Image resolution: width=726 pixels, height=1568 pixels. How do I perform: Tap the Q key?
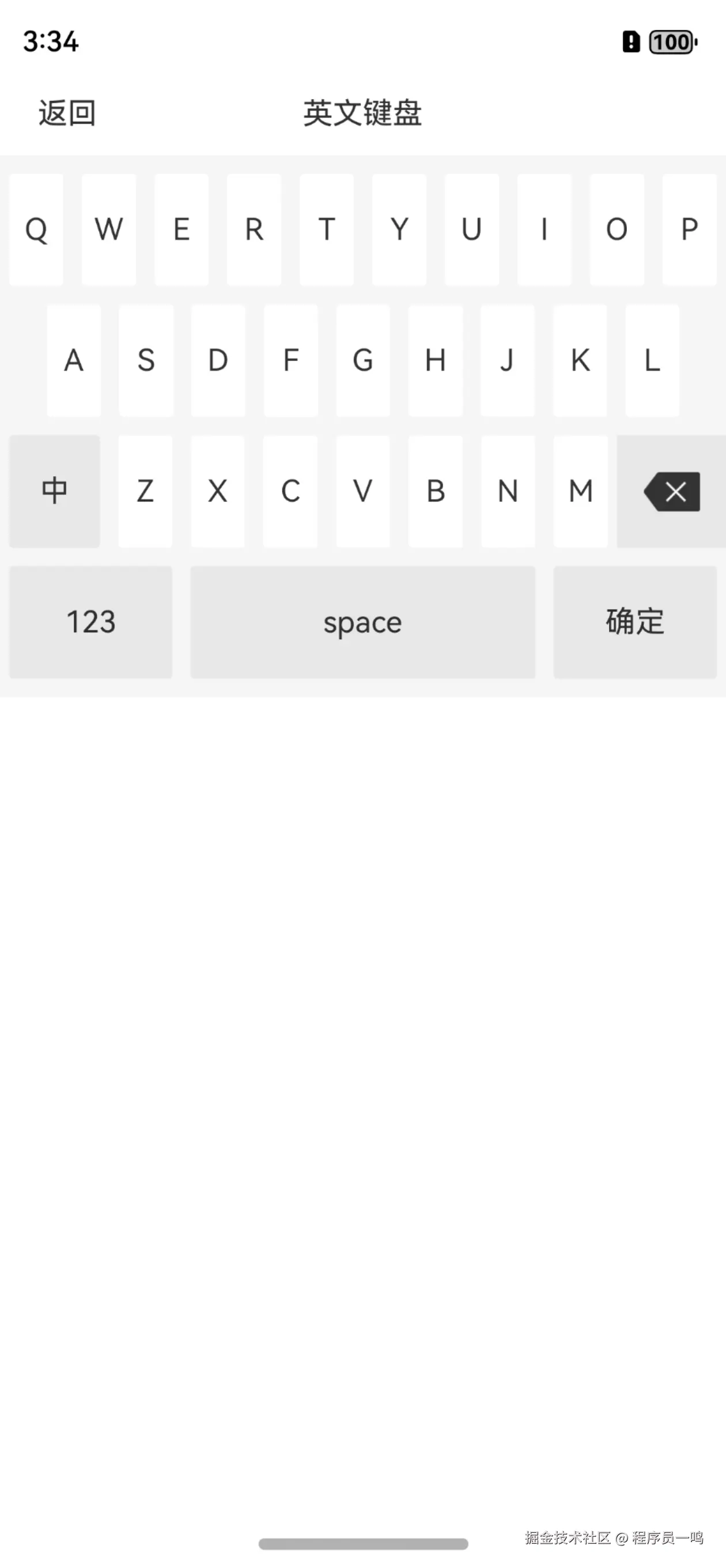tap(36, 229)
